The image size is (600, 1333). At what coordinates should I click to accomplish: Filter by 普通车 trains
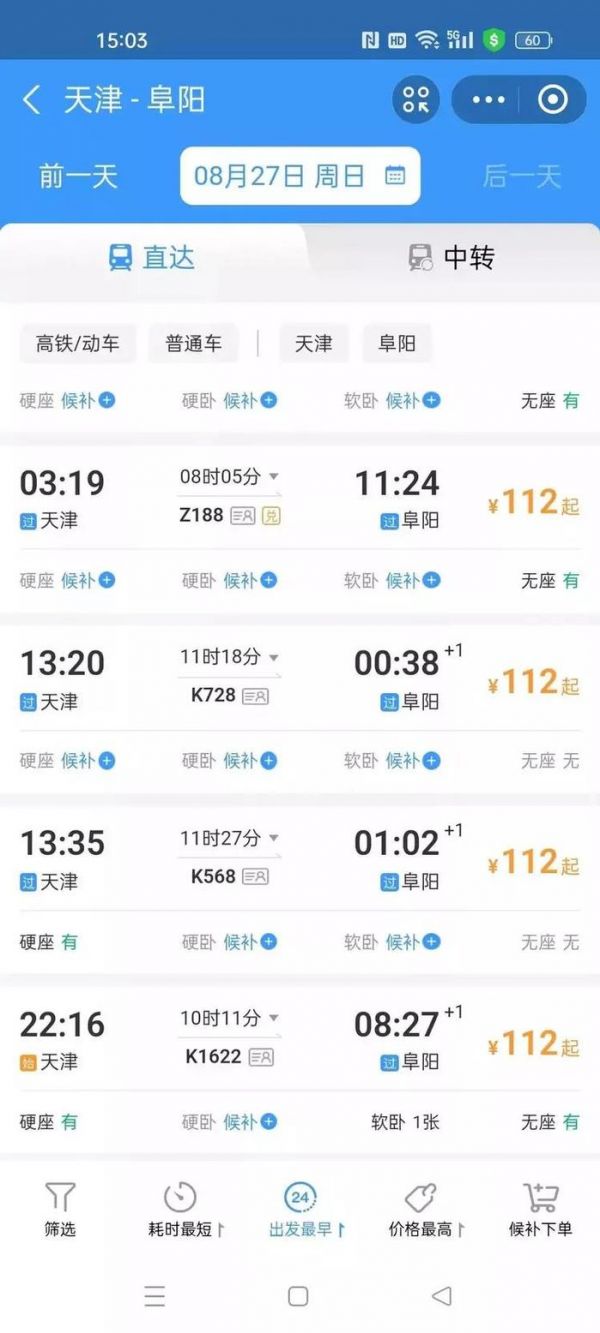193,344
